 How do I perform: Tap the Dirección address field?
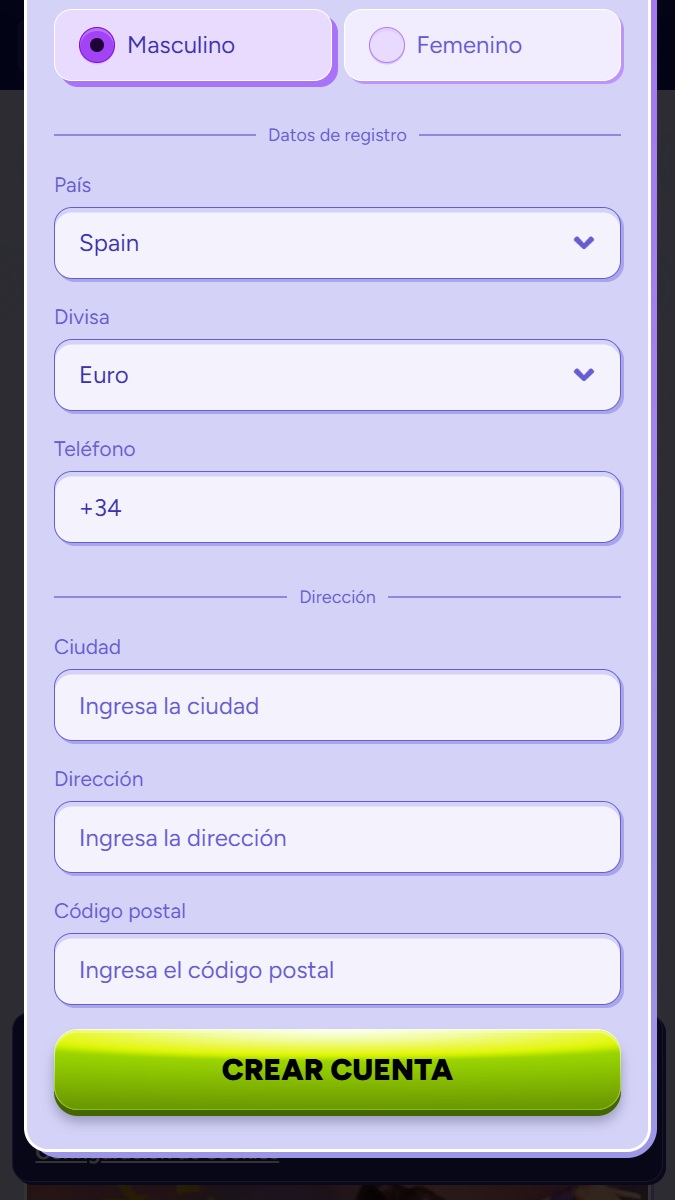pyautogui.click(x=337, y=837)
